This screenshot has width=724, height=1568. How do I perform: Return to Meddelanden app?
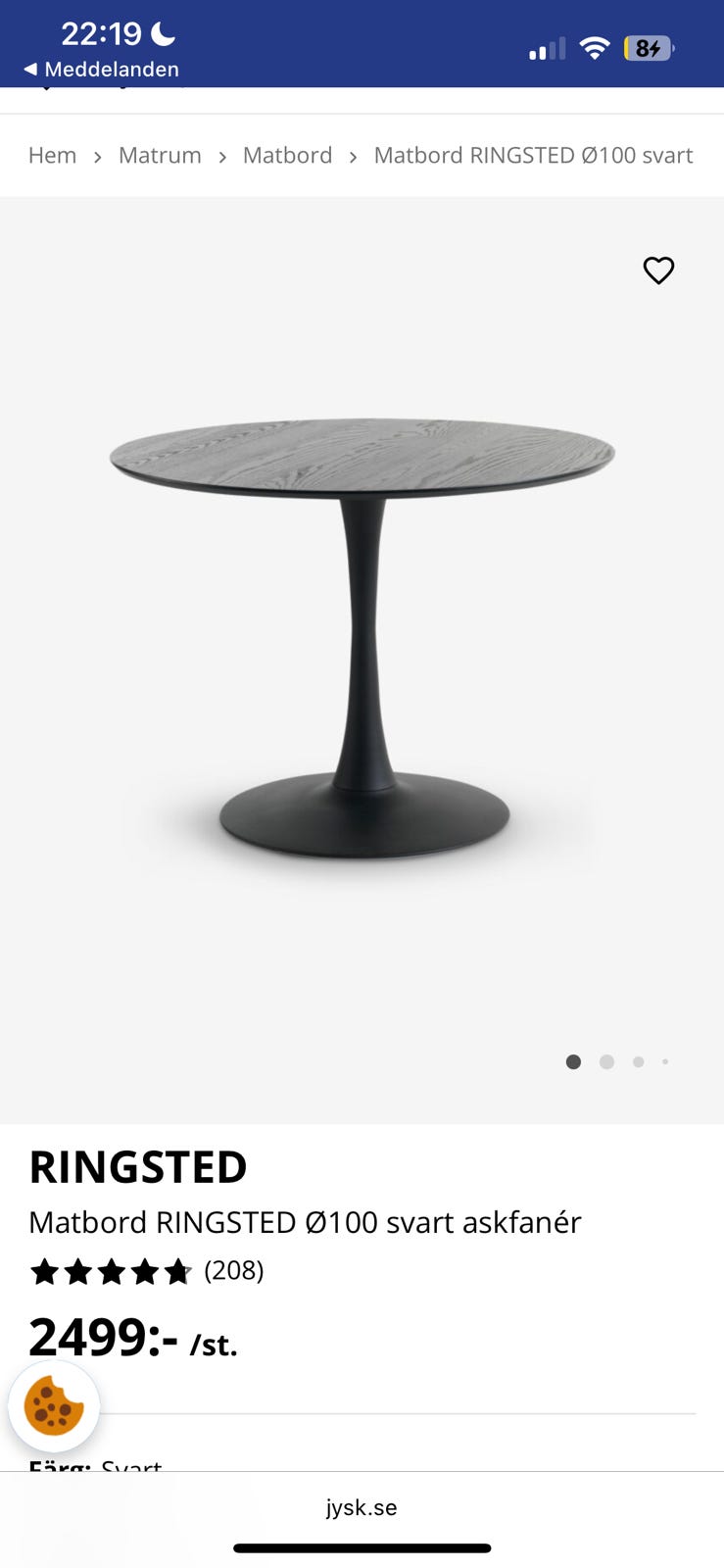tap(101, 70)
